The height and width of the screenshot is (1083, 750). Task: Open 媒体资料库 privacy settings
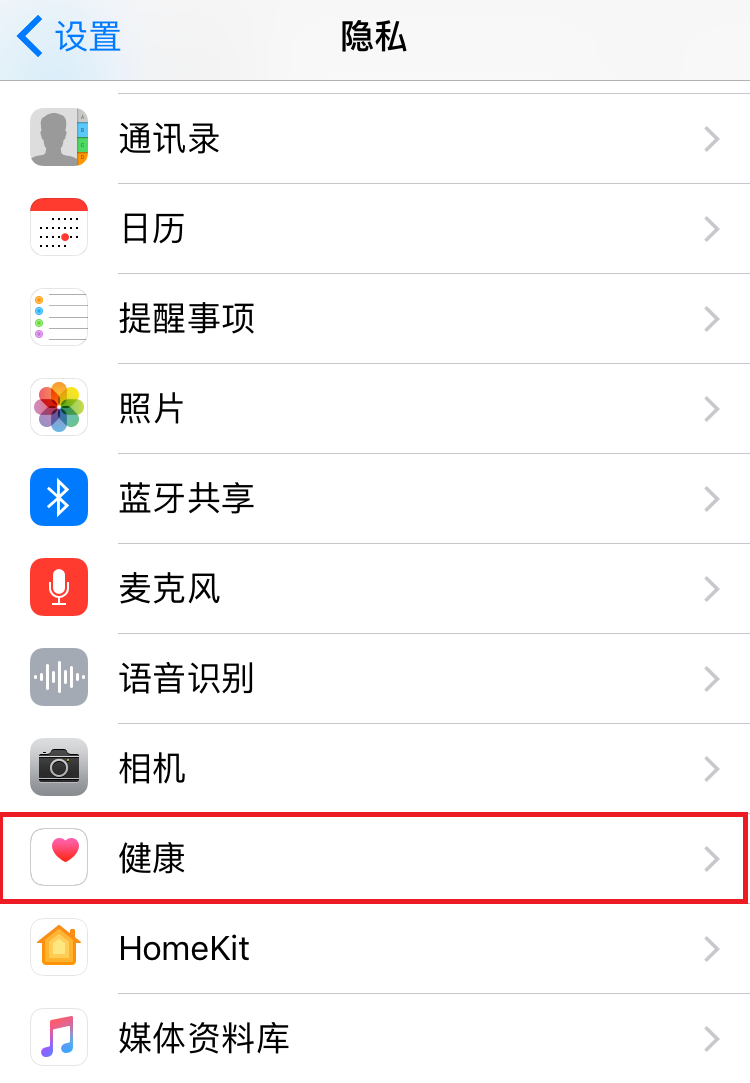pos(375,1038)
